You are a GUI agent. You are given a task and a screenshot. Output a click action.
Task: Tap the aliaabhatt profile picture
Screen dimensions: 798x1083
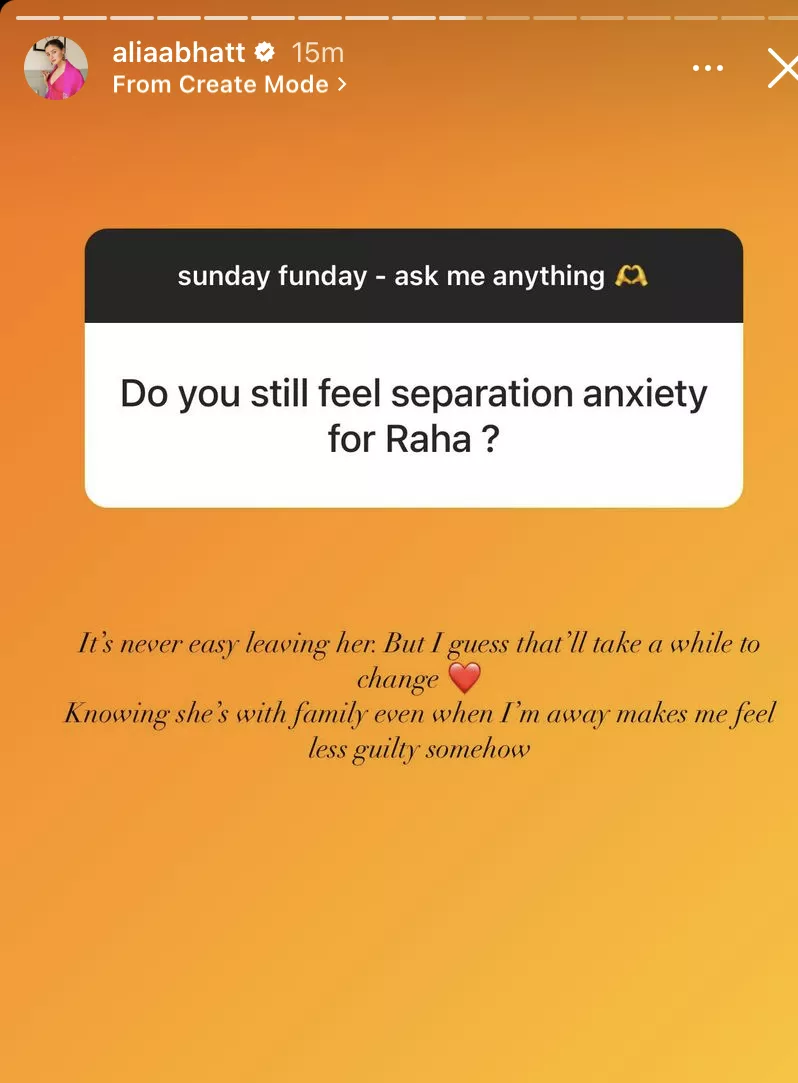point(56,68)
